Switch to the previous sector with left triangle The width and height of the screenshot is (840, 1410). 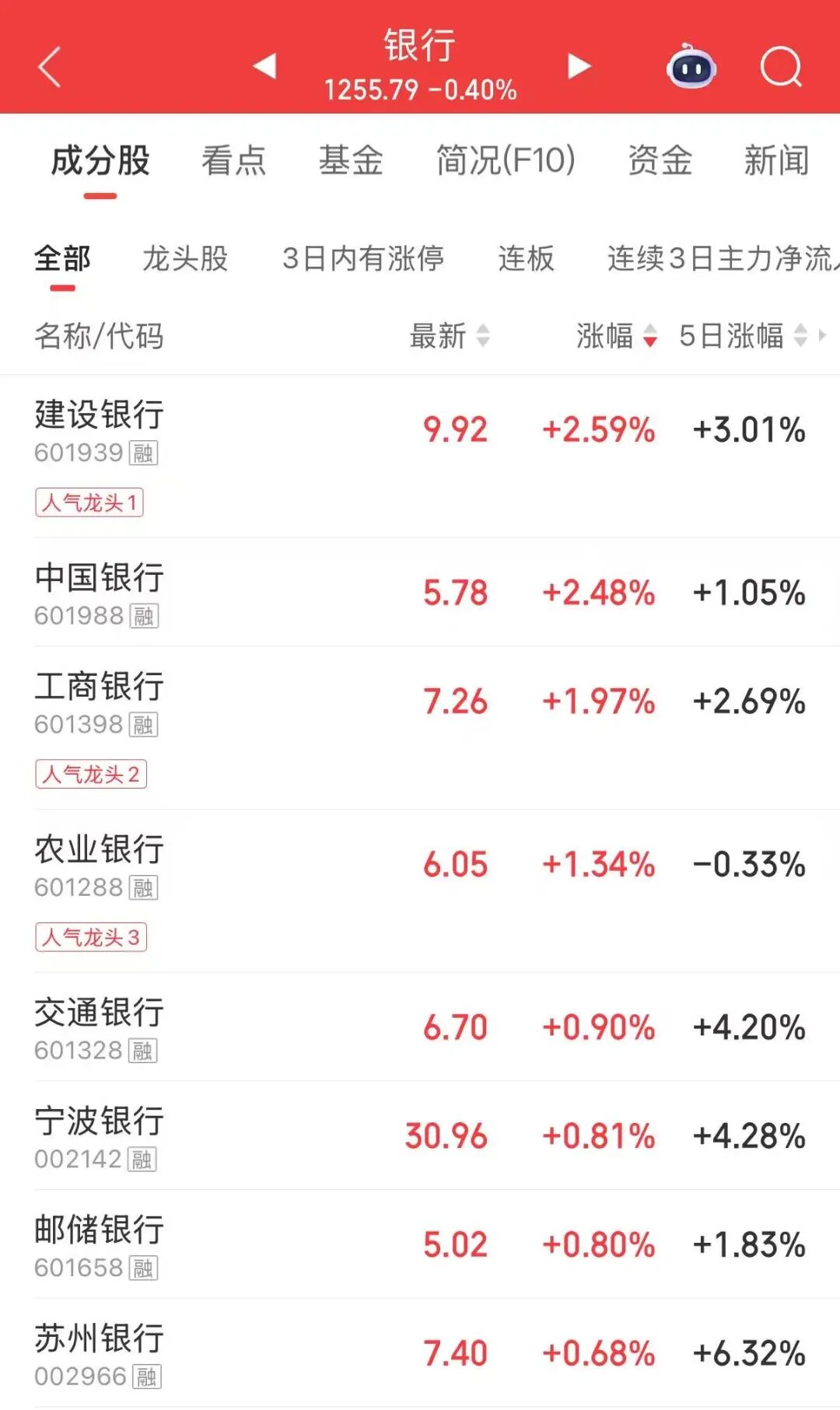tap(265, 66)
